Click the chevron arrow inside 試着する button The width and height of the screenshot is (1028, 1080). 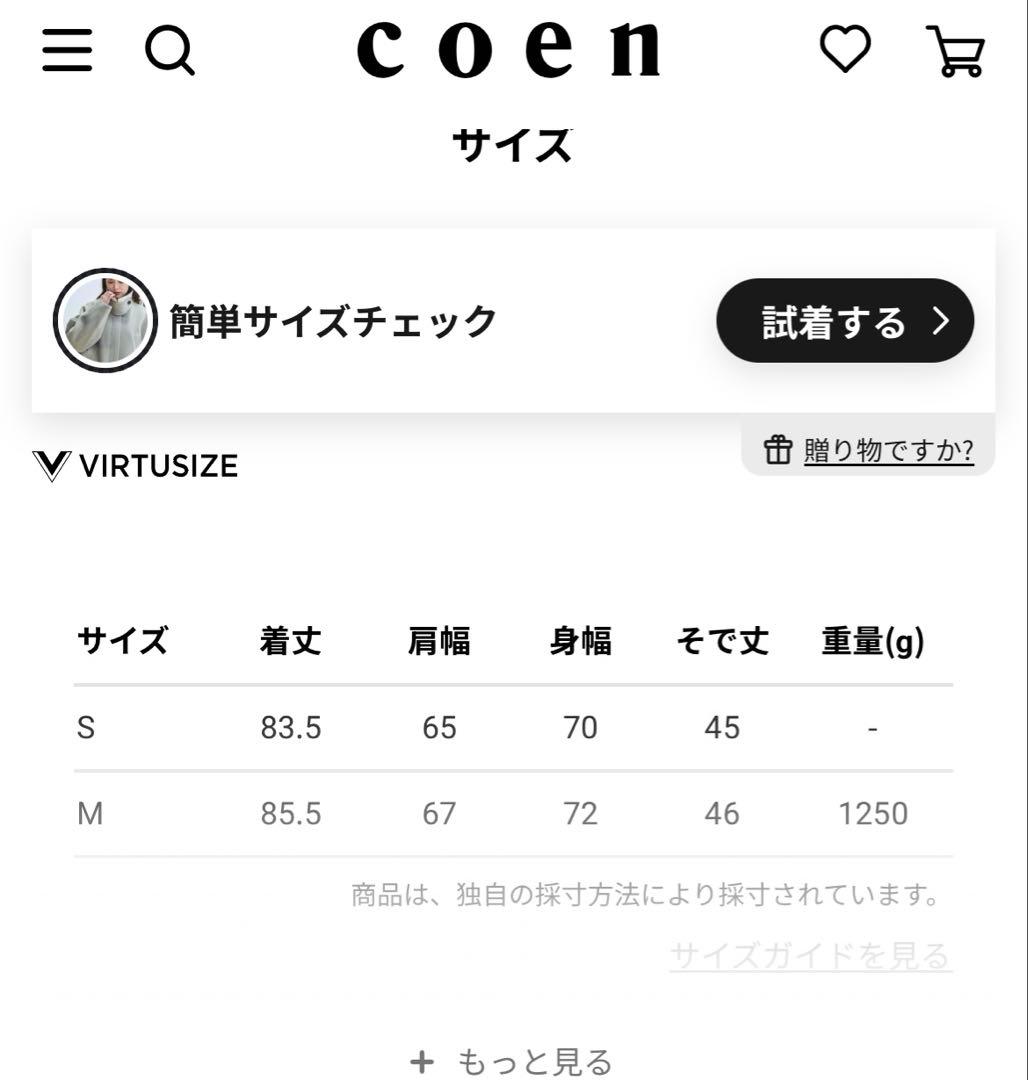click(941, 321)
